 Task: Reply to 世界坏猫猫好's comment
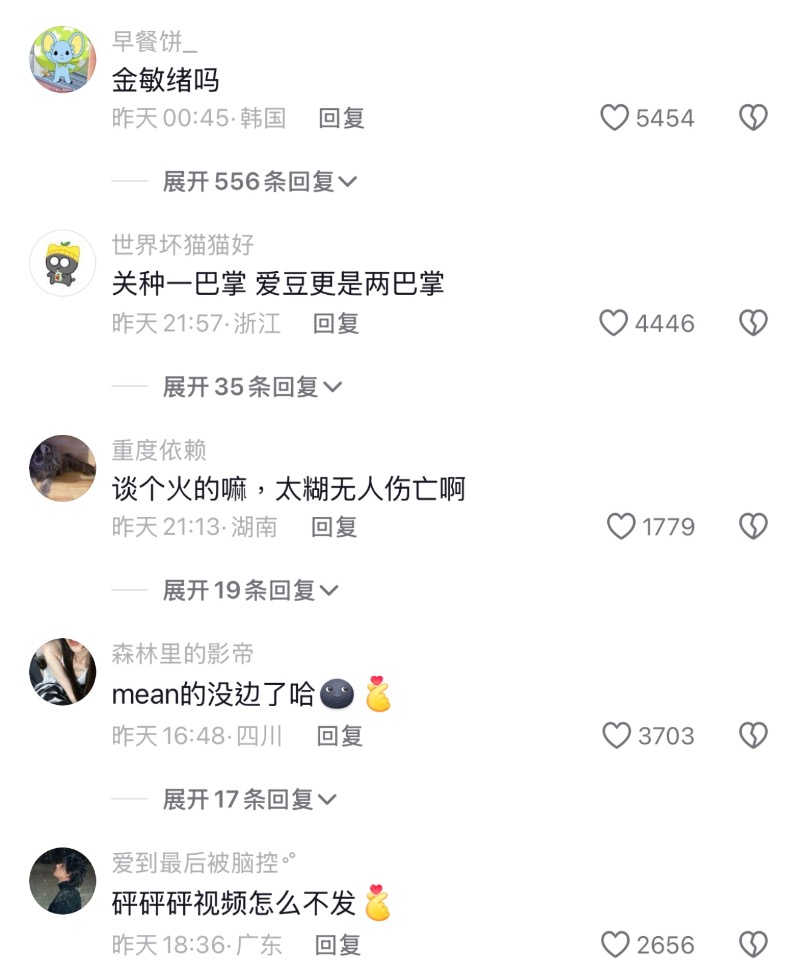click(x=335, y=323)
